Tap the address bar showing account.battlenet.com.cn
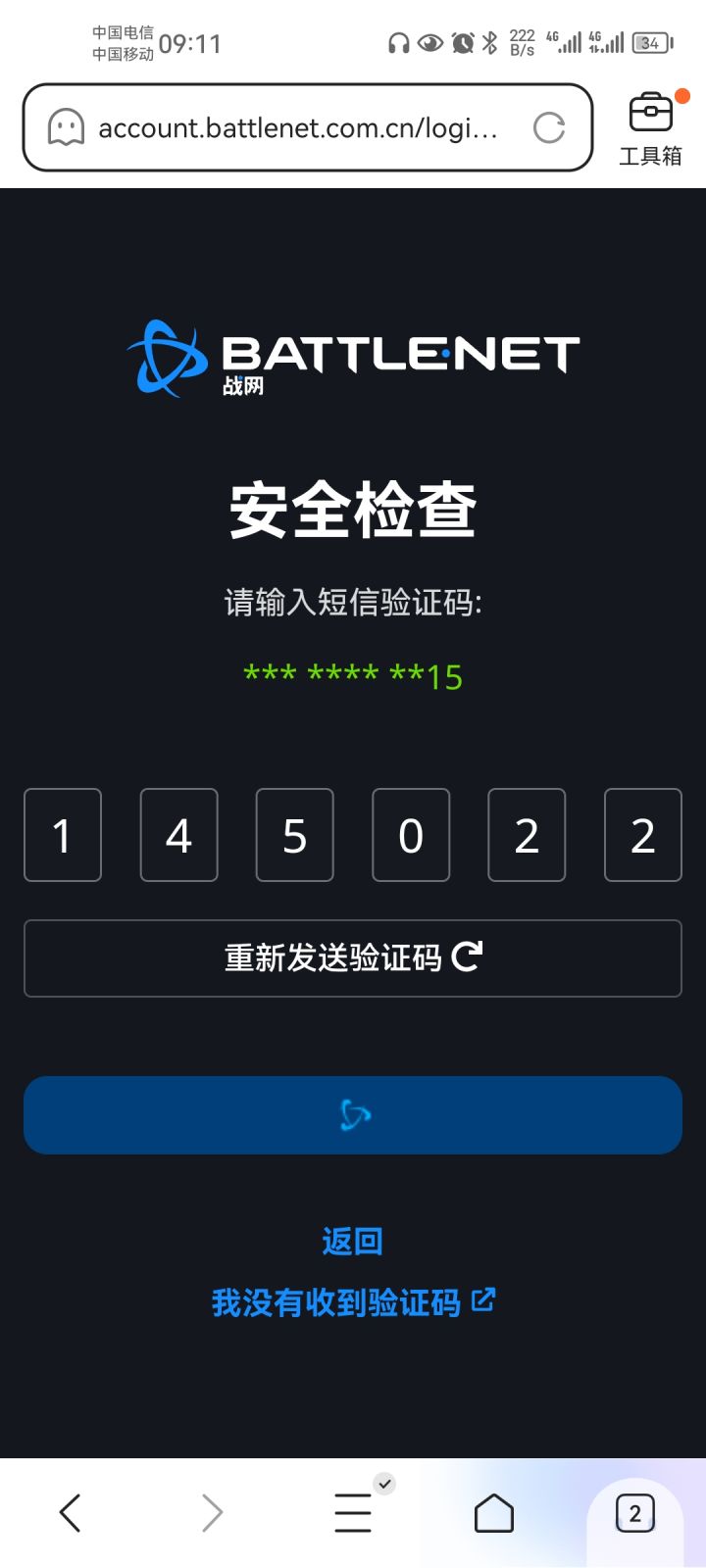 coord(294,128)
